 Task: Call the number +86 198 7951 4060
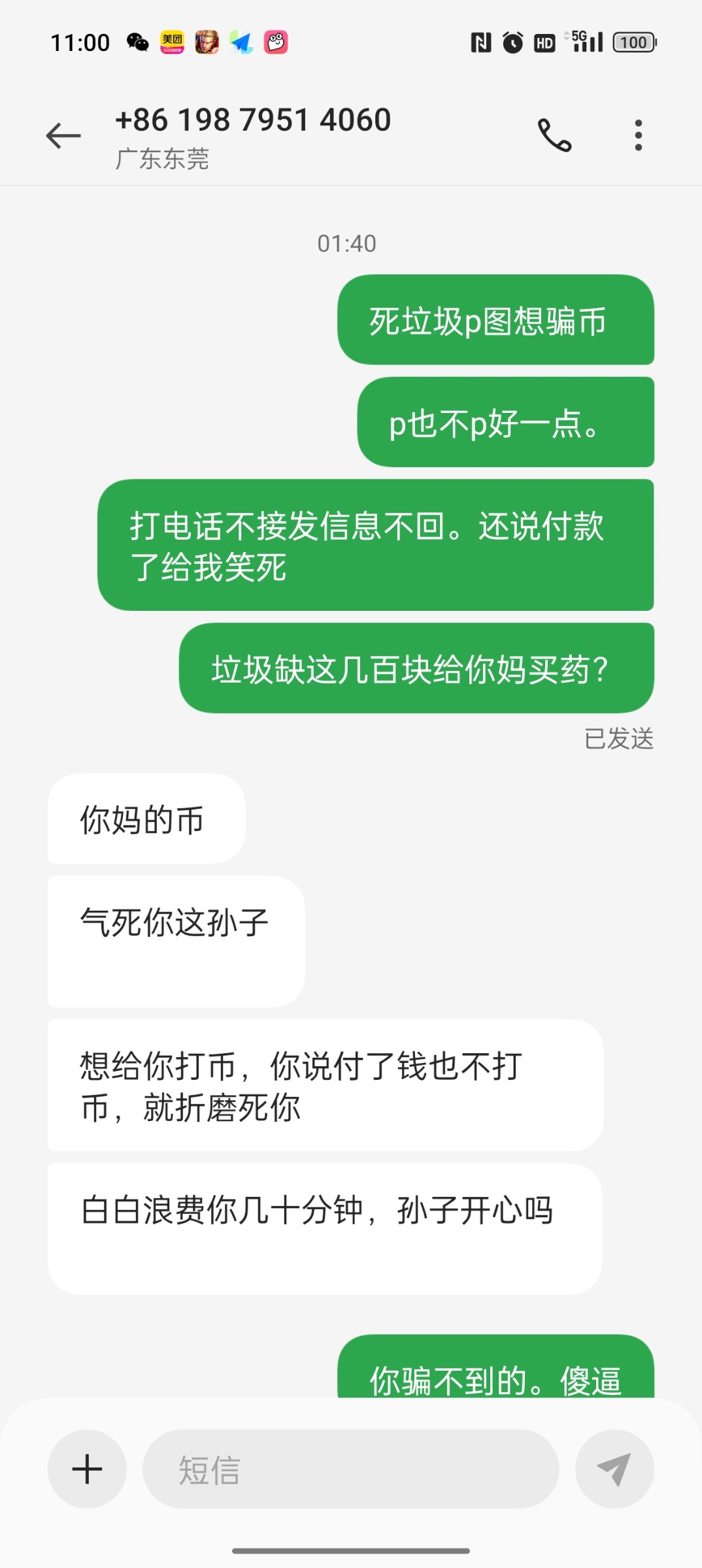(554, 135)
